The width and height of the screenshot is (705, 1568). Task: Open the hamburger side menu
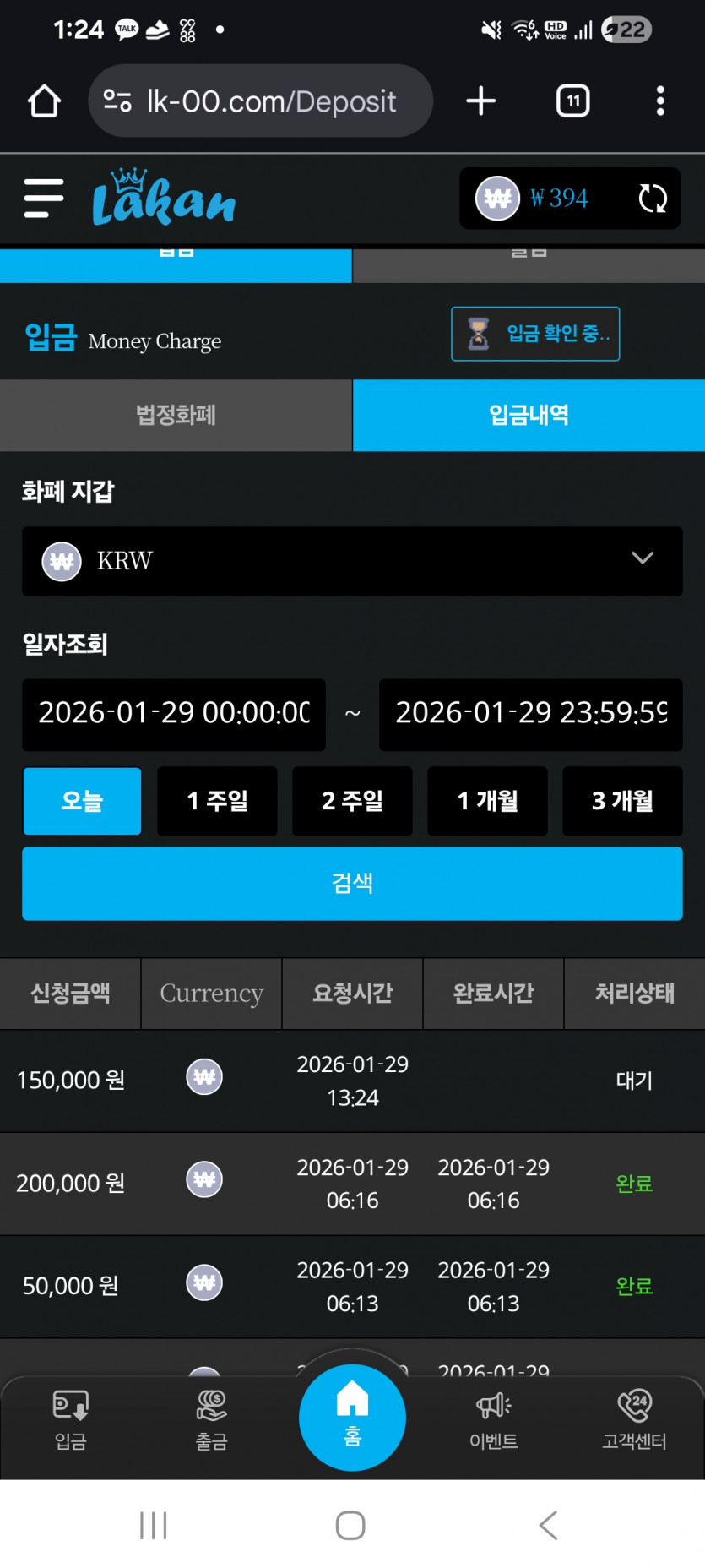coord(43,199)
